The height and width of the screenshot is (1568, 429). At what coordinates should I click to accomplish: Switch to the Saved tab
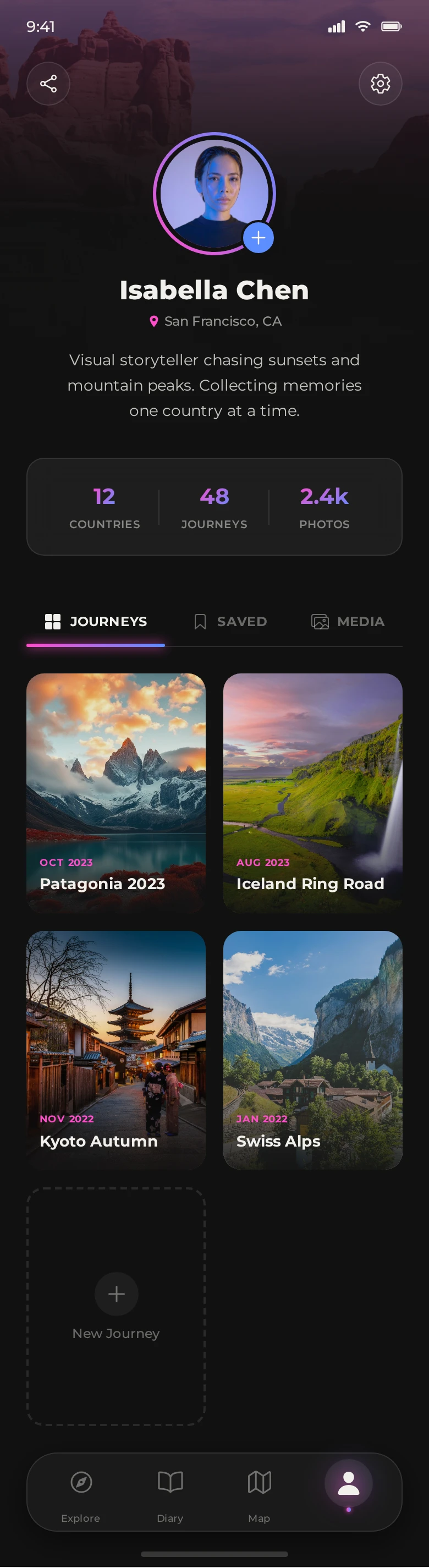(x=230, y=622)
